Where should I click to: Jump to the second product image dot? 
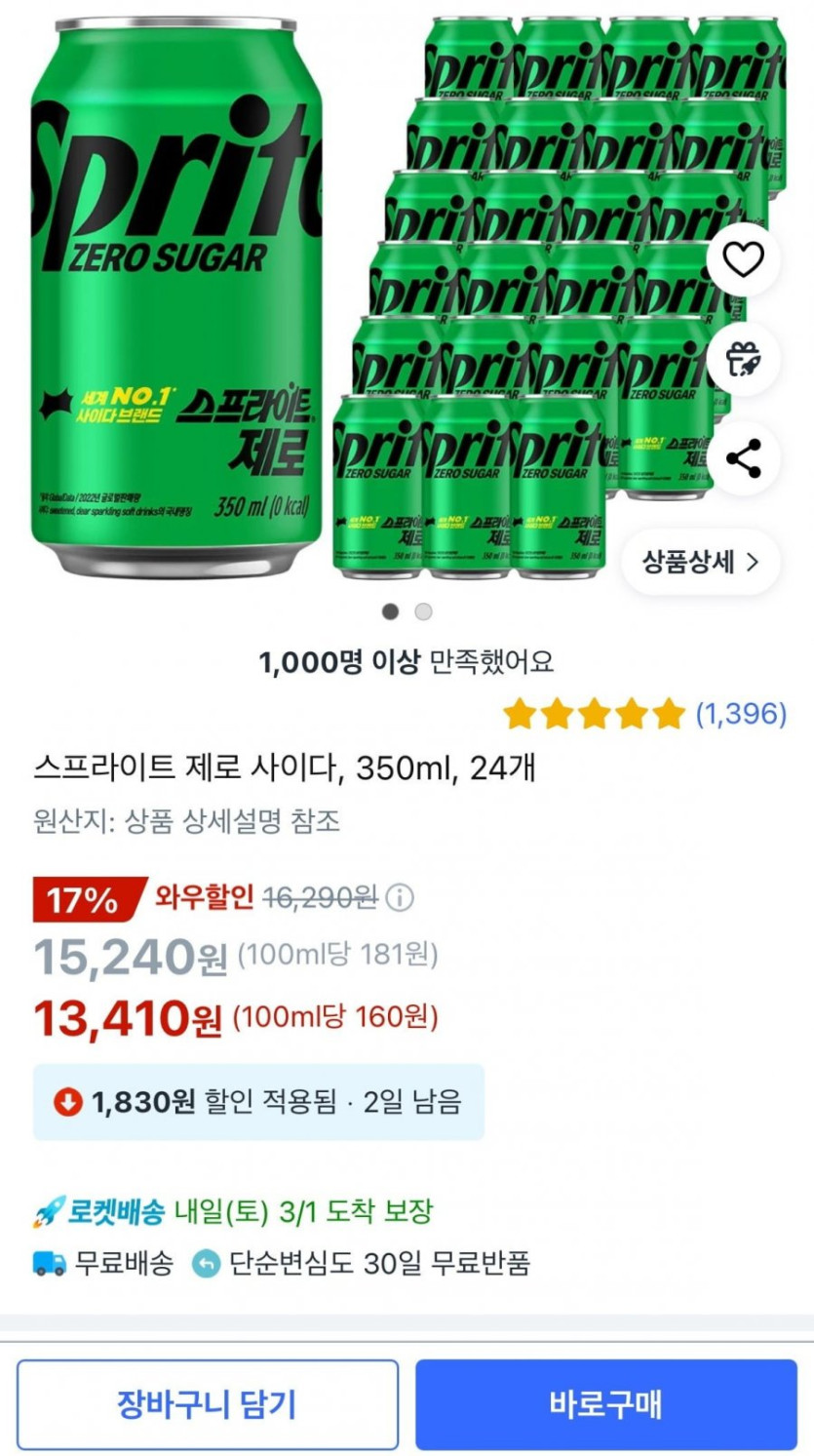tap(423, 612)
